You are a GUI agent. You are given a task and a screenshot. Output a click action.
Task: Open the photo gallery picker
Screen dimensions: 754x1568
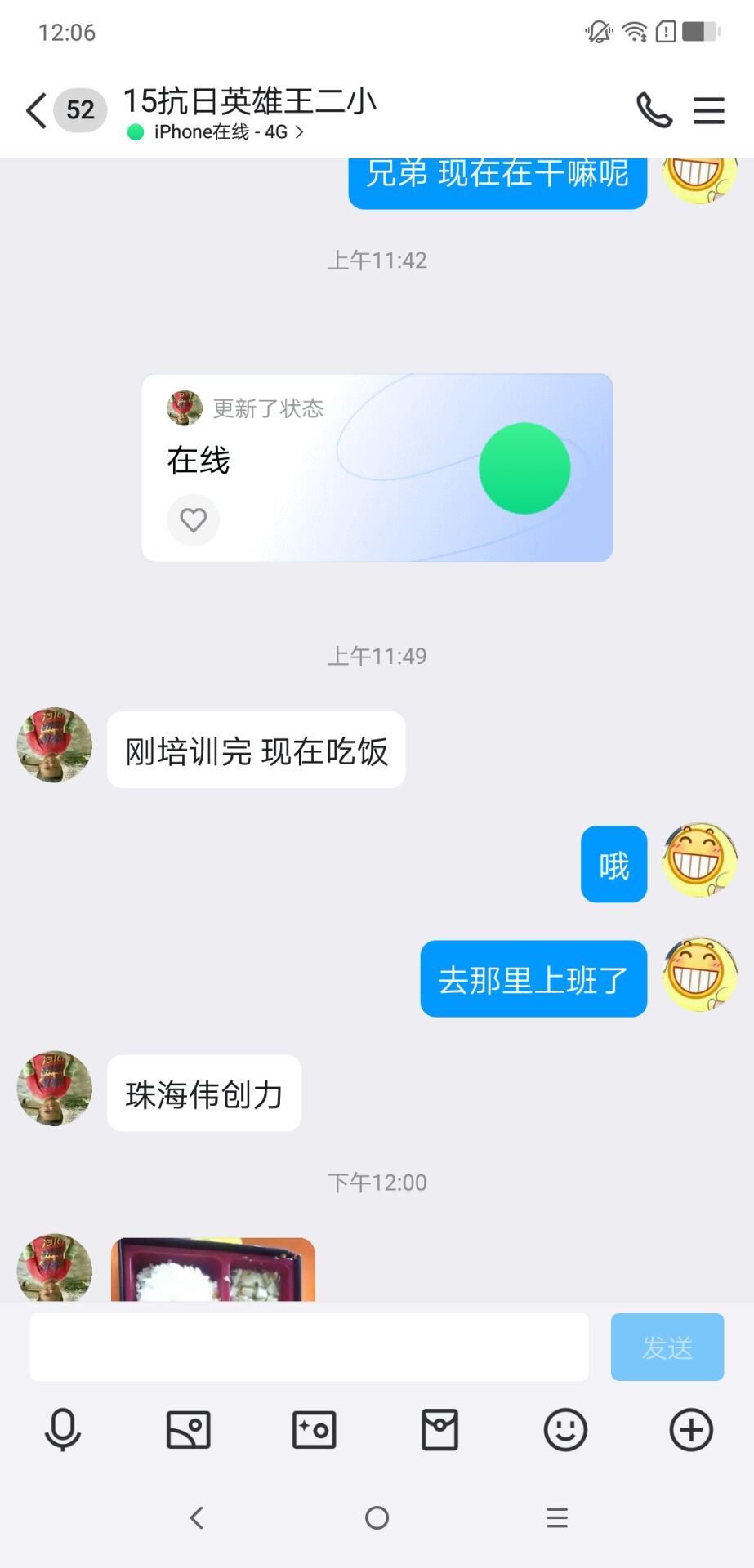(189, 1430)
